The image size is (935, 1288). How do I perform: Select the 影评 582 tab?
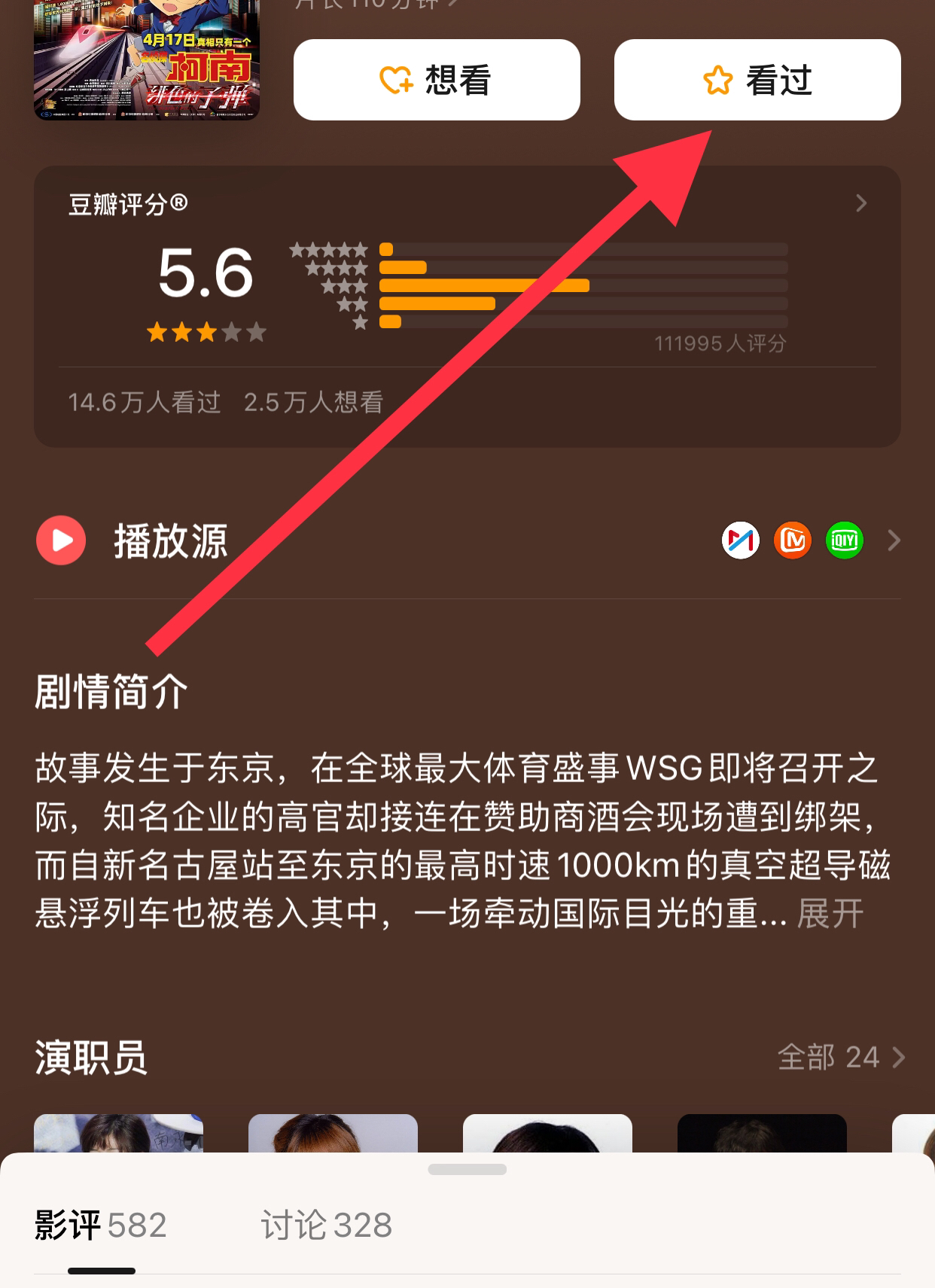100,1225
